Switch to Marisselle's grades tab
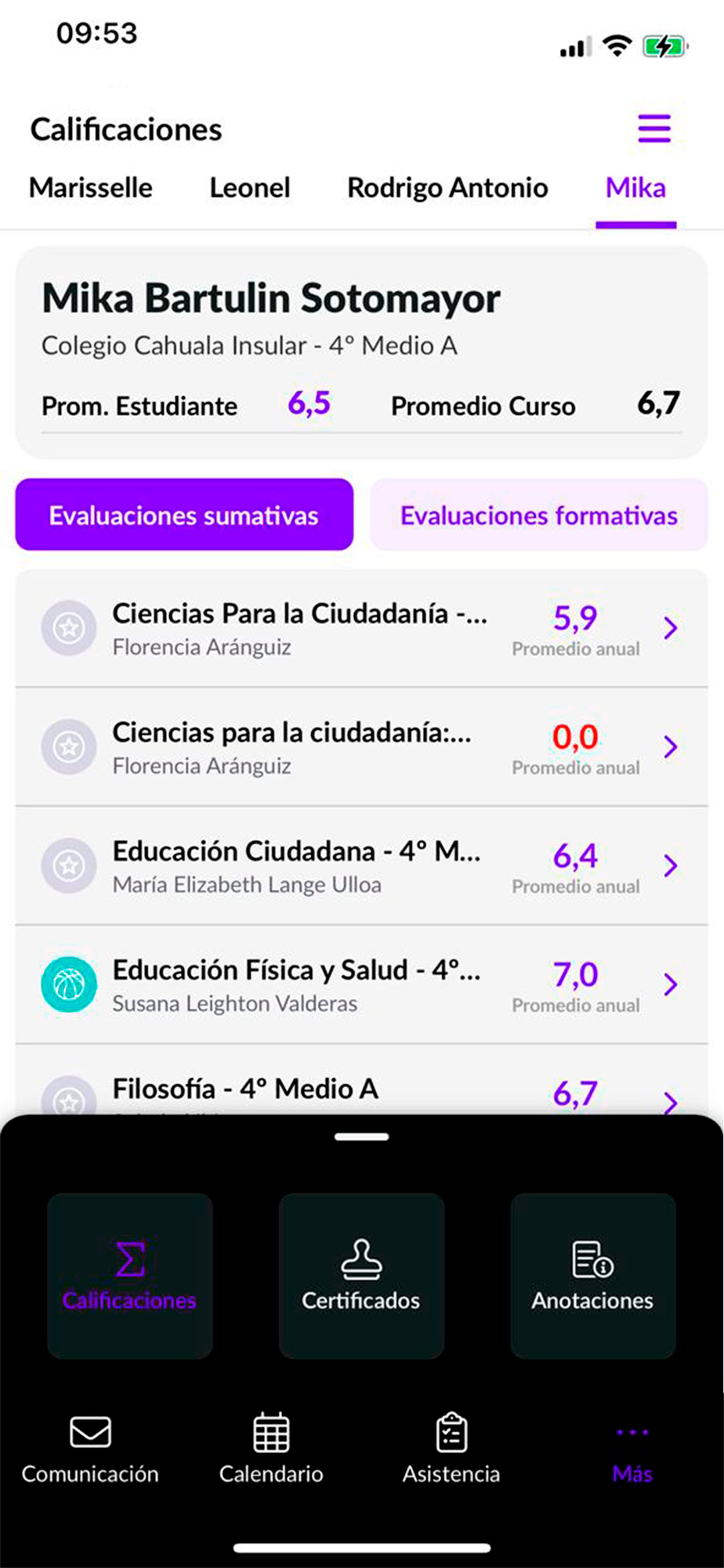 click(91, 188)
